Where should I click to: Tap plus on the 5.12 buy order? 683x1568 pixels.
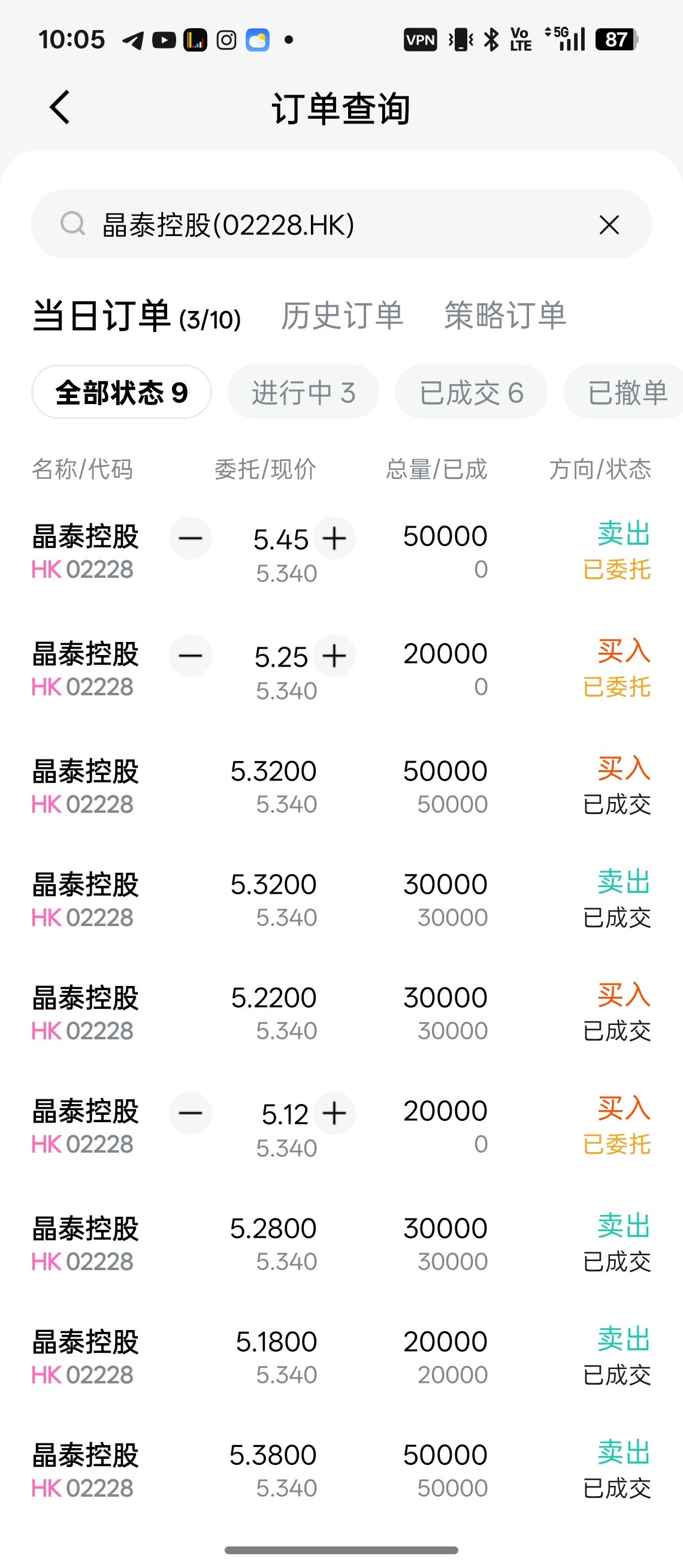click(x=334, y=1114)
